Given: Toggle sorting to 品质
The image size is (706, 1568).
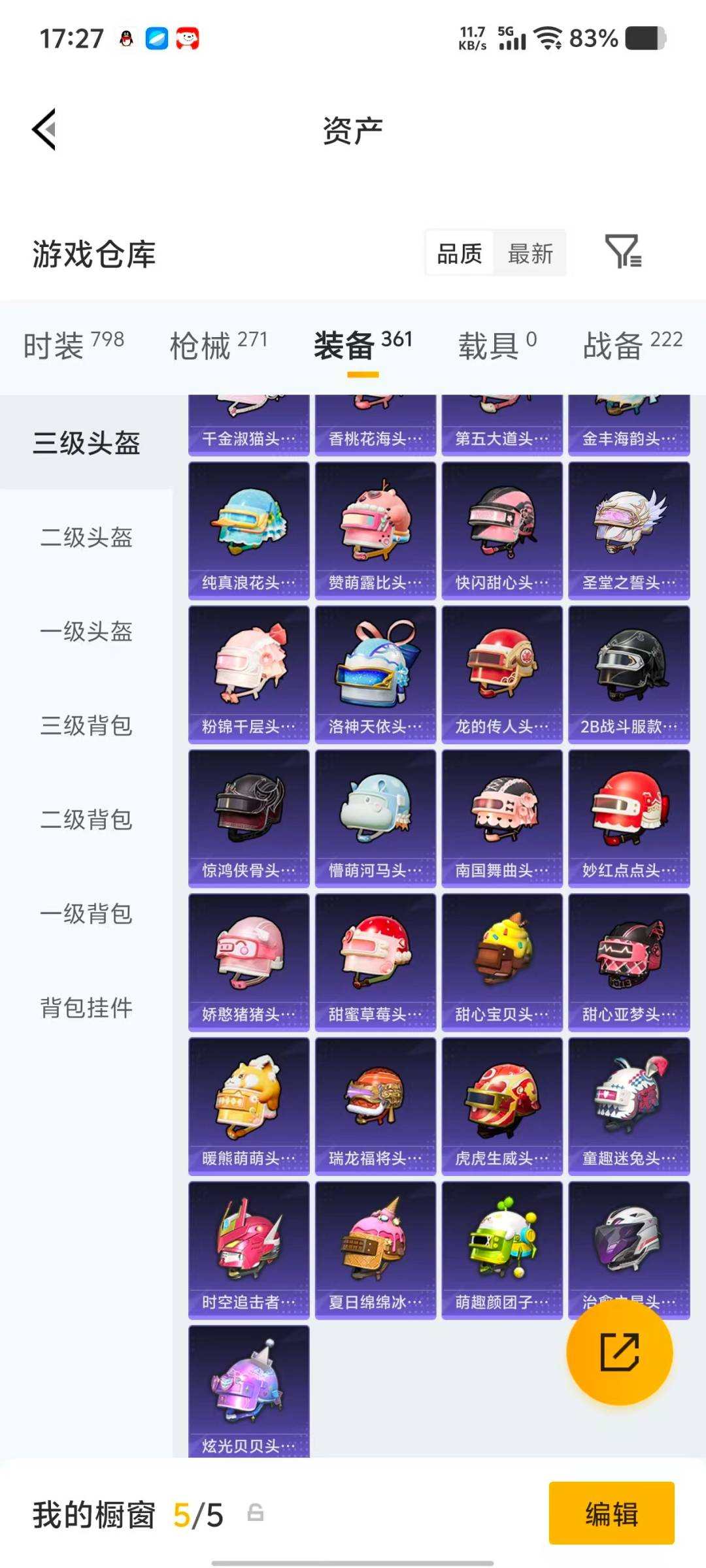Looking at the screenshot, I should click(x=460, y=253).
